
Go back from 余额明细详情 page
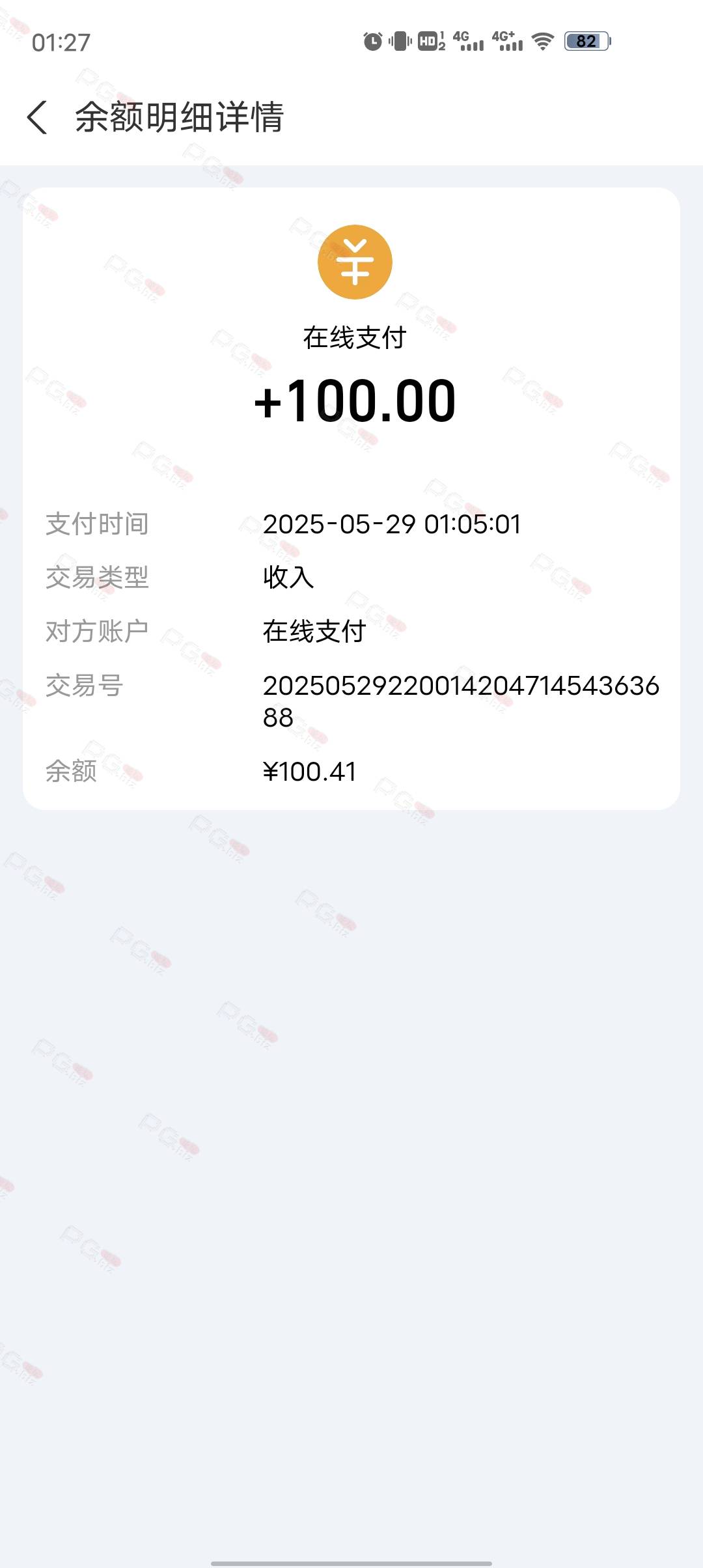click(37, 117)
